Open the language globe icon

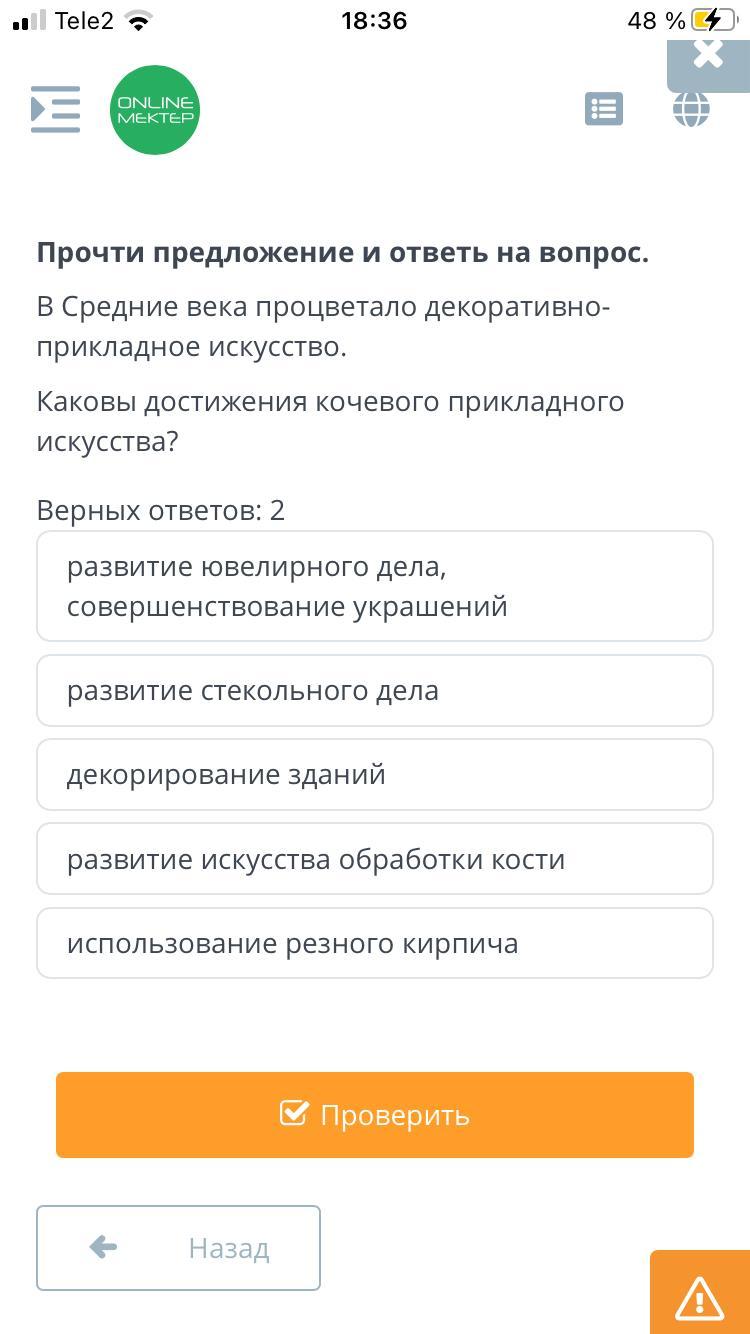point(691,109)
